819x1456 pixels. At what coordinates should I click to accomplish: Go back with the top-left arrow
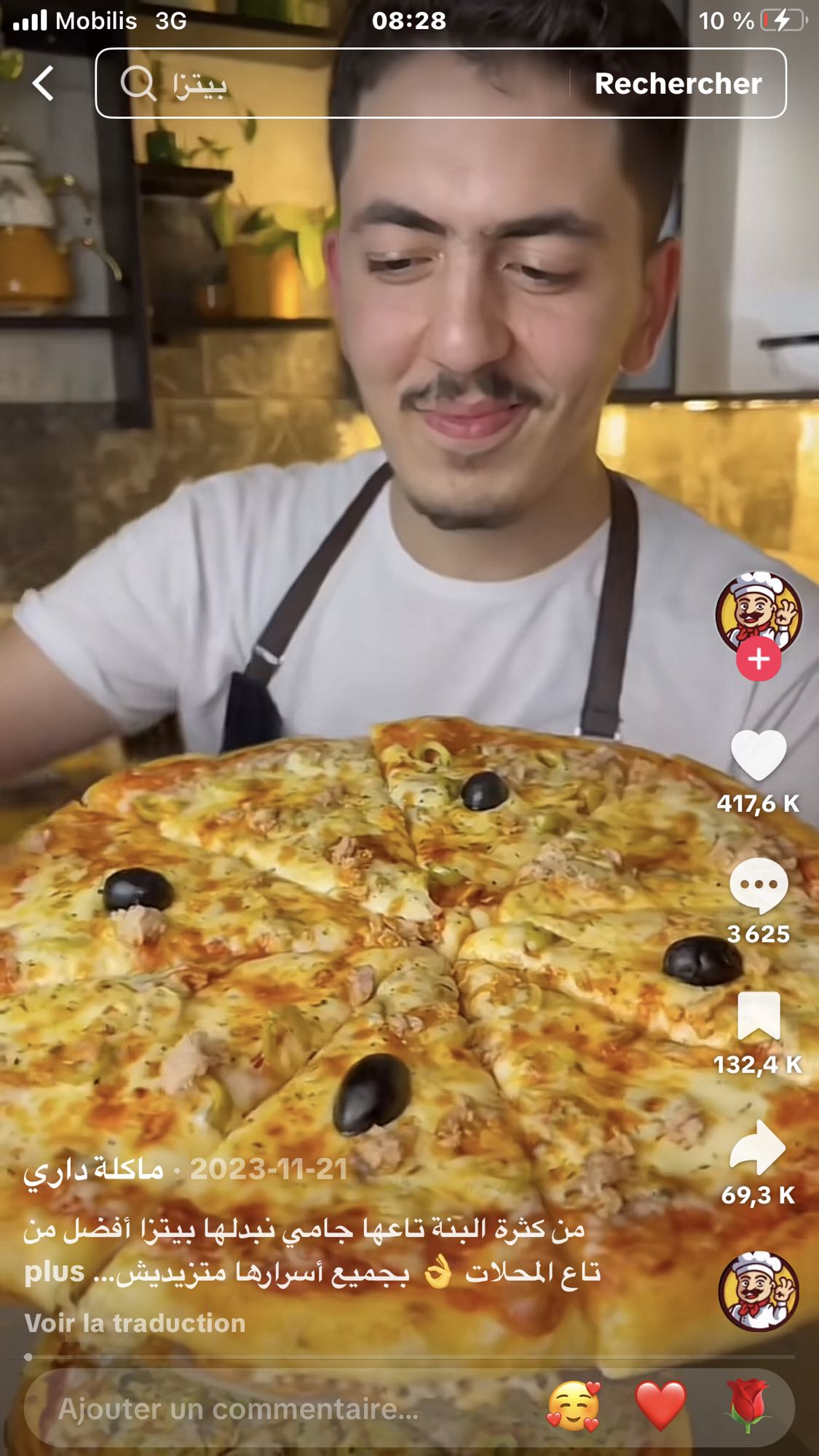tap(44, 83)
